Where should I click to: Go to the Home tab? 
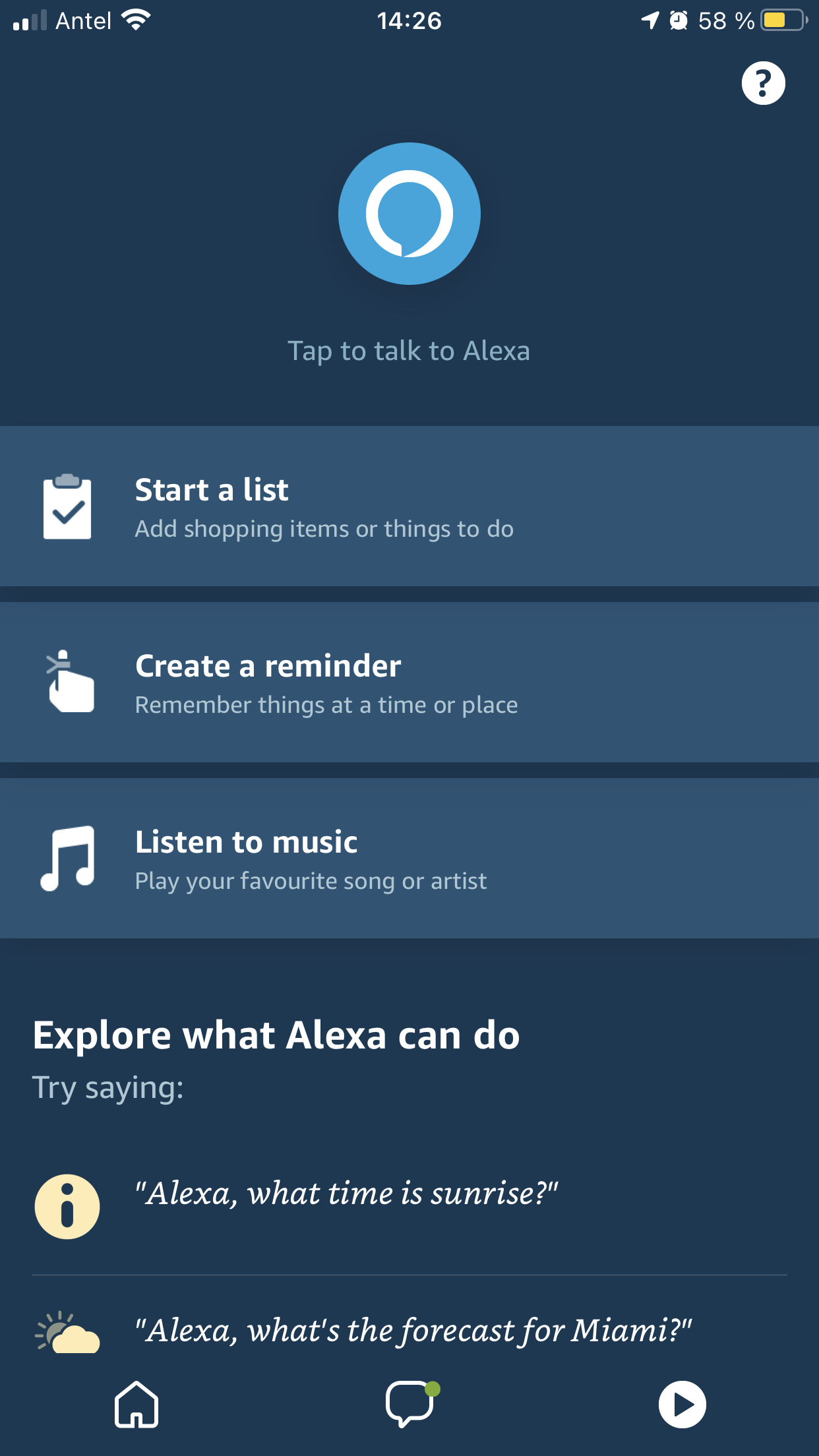click(x=136, y=1405)
